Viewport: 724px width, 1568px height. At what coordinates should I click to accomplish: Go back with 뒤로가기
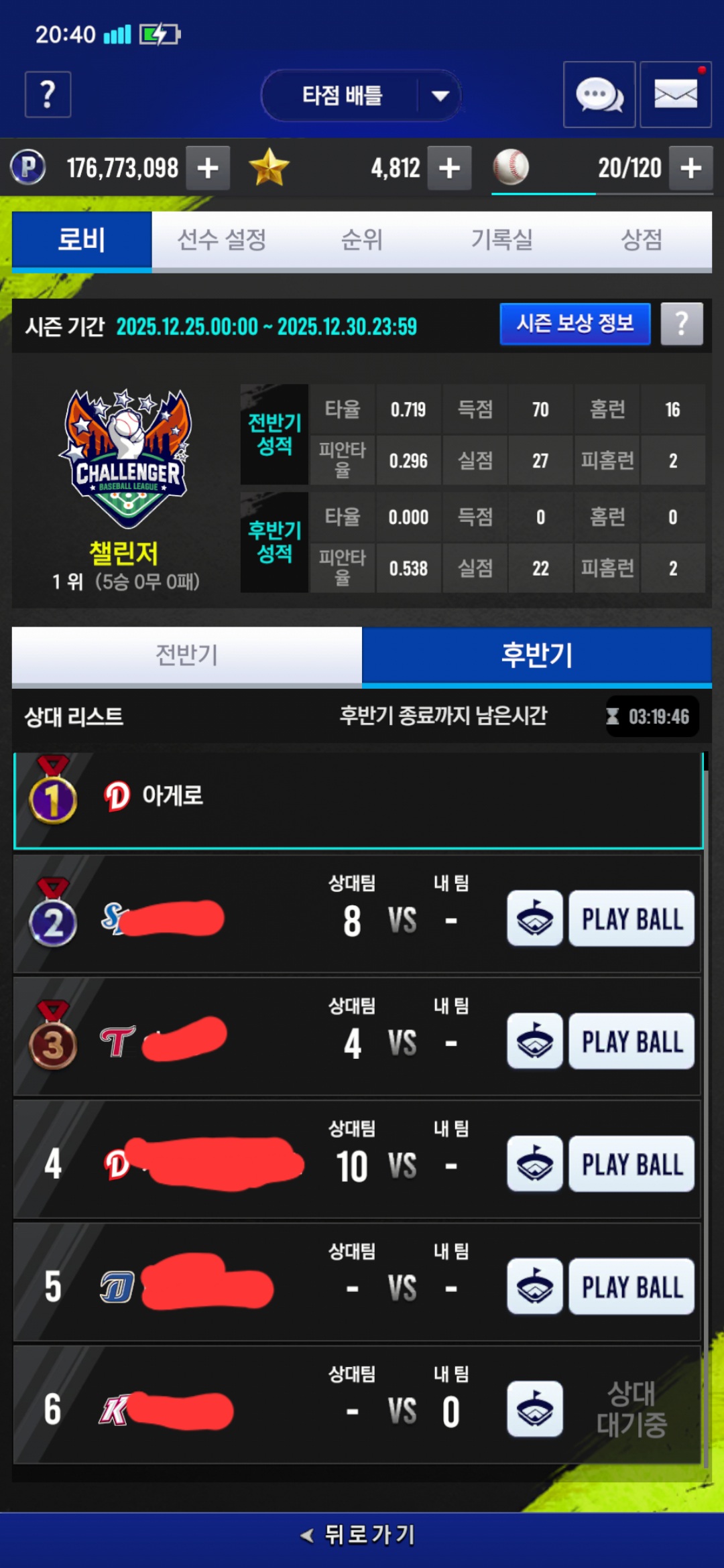(x=362, y=1534)
